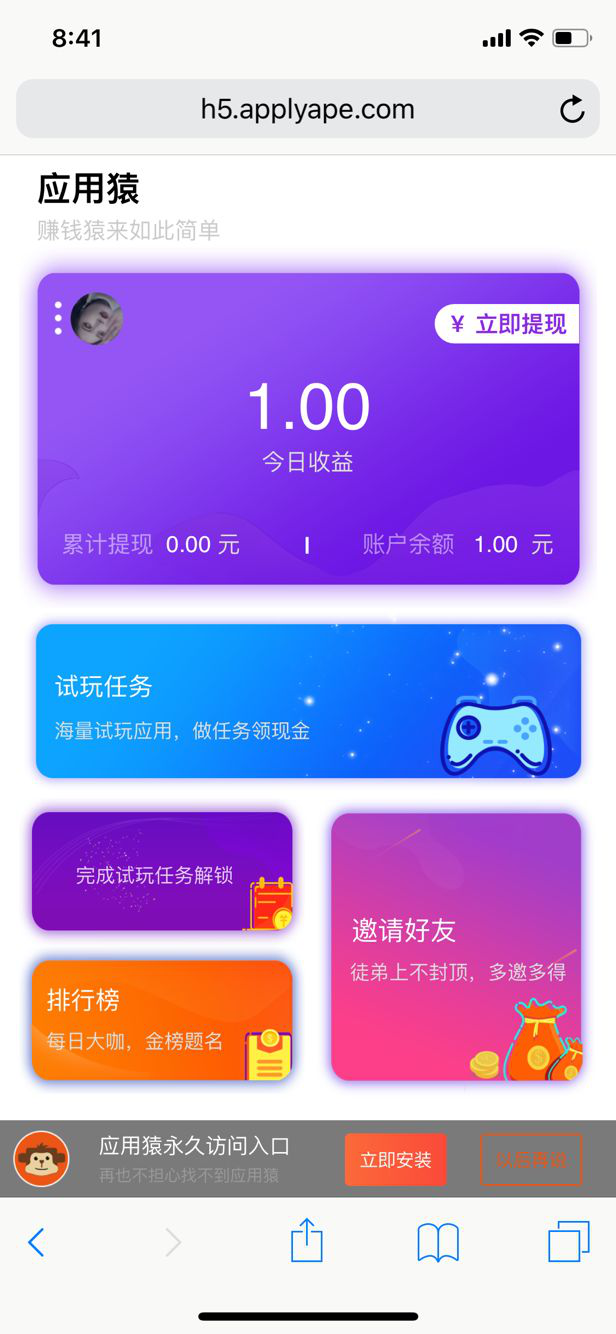Open Safari bookmarks

(438, 1242)
